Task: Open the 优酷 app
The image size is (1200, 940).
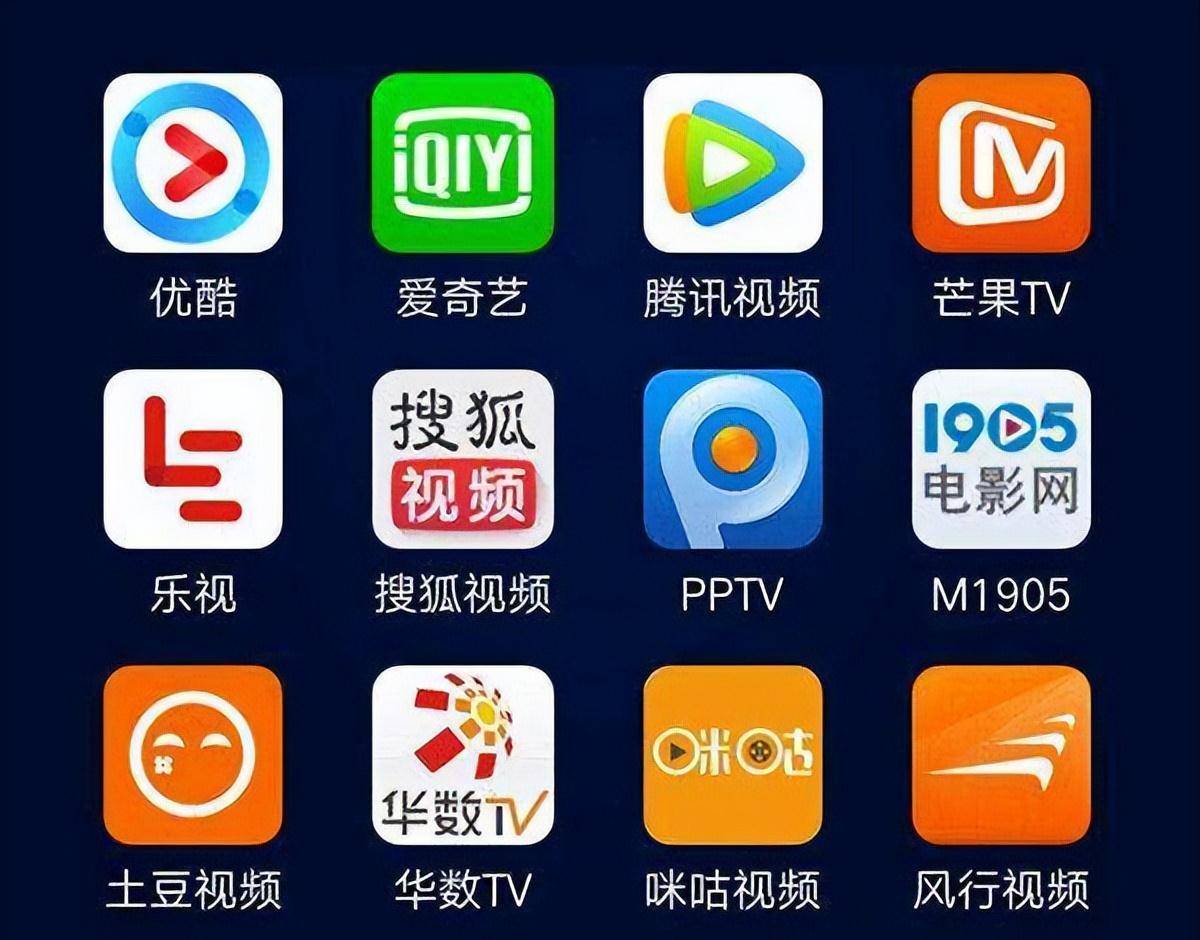Action: coord(193,162)
